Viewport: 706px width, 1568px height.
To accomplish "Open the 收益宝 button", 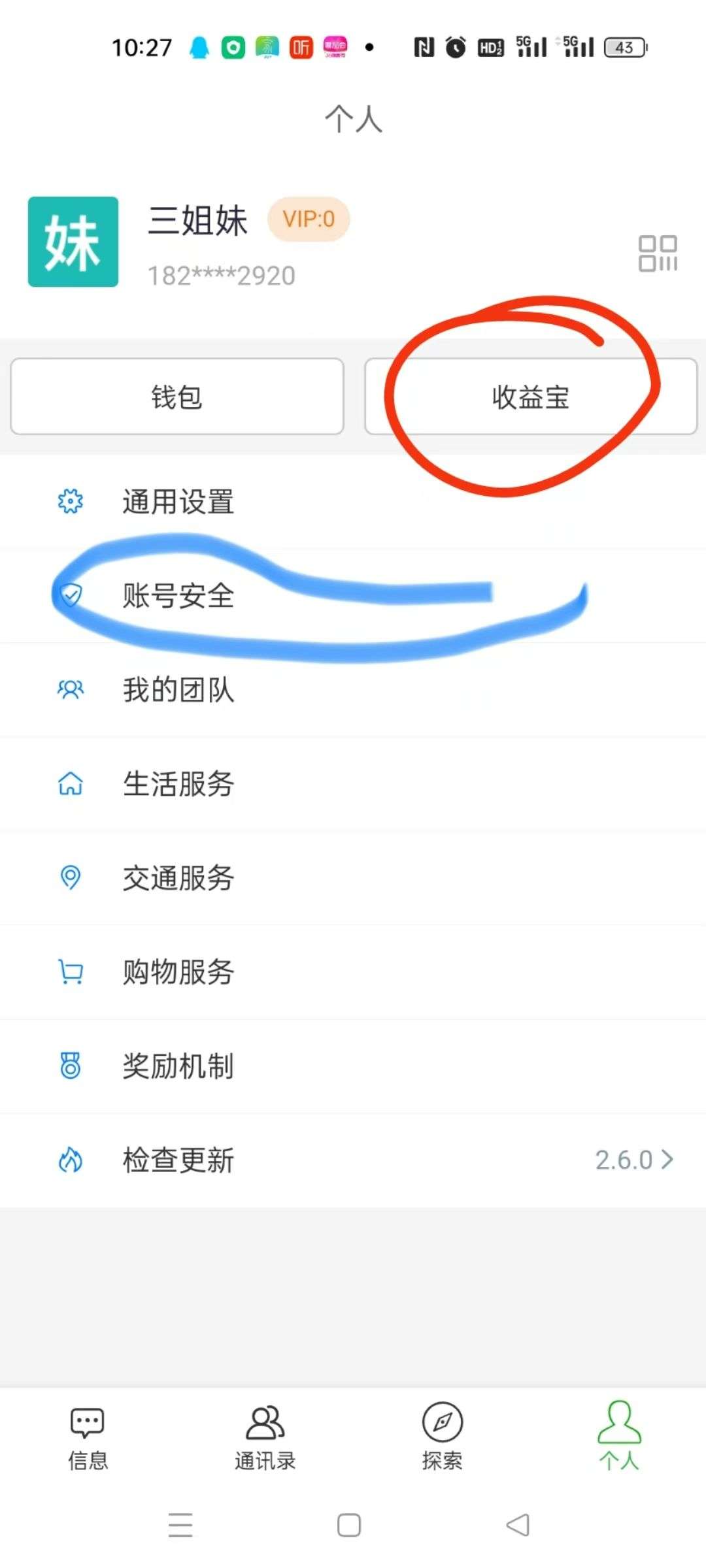I will [531, 397].
